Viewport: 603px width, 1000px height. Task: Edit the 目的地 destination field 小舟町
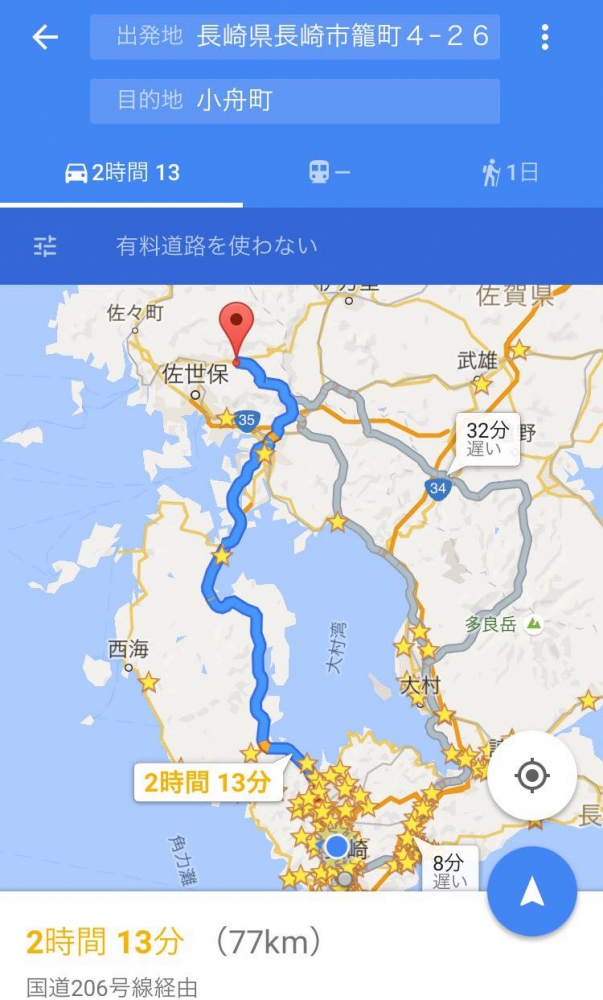click(294, 101)
